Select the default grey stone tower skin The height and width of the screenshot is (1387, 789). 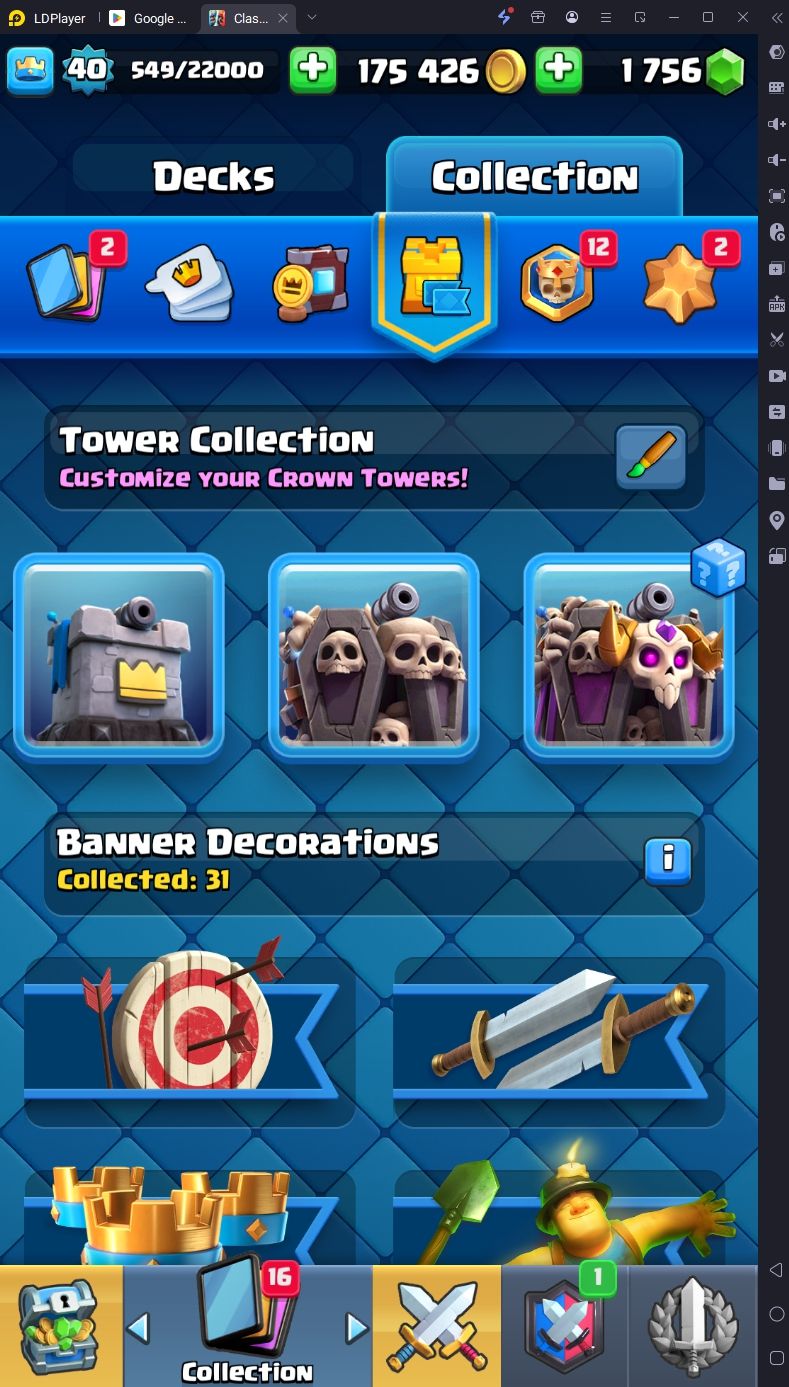[118, 657]
